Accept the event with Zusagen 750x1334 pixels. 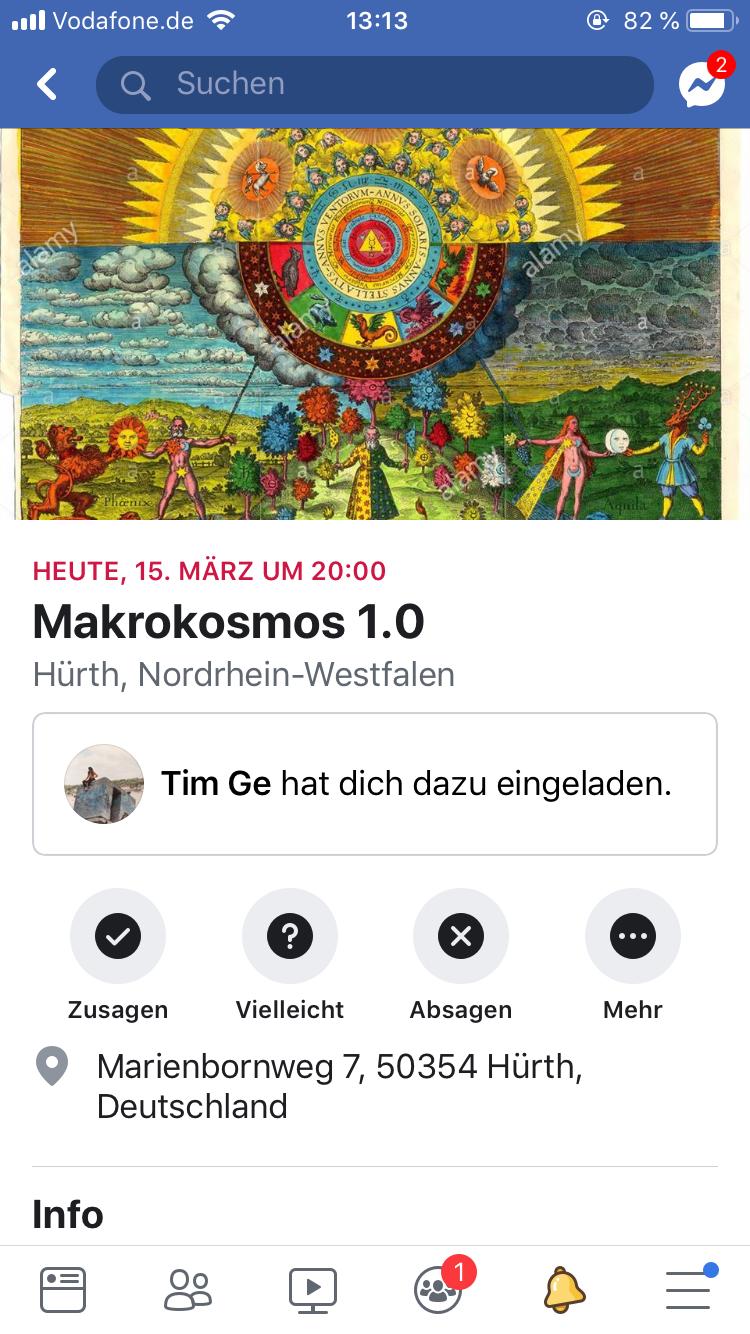(118, 937)
